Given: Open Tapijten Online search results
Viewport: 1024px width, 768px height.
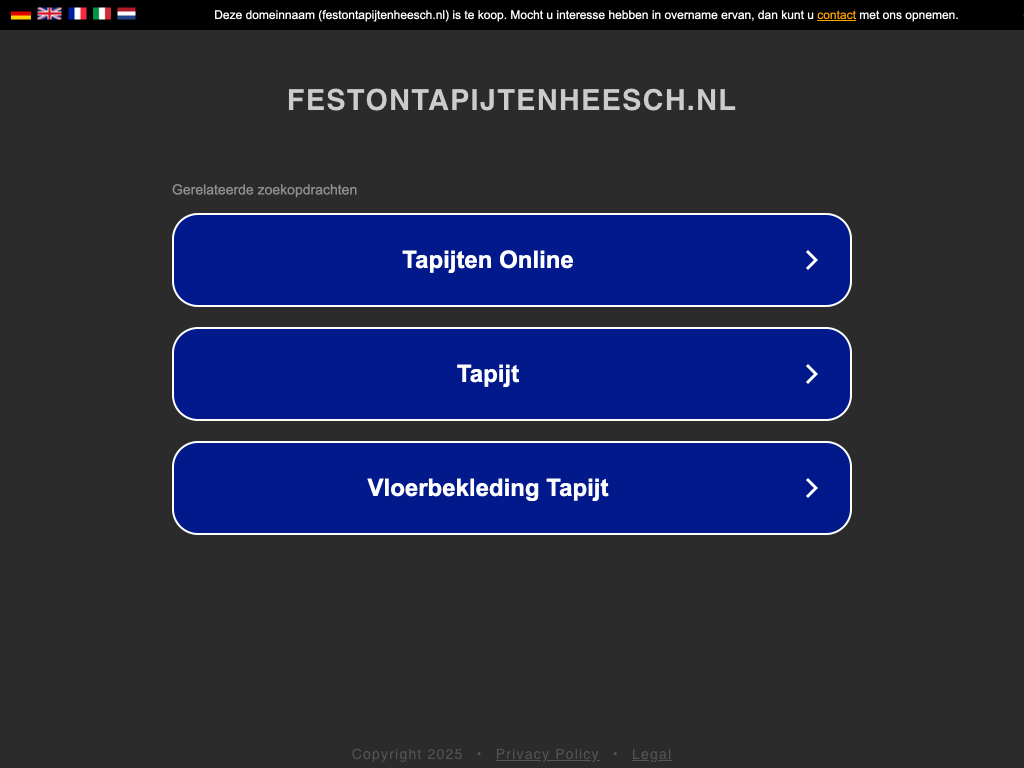Looking at the screenshot, I should pyautogui.click(x=511, y=260).
